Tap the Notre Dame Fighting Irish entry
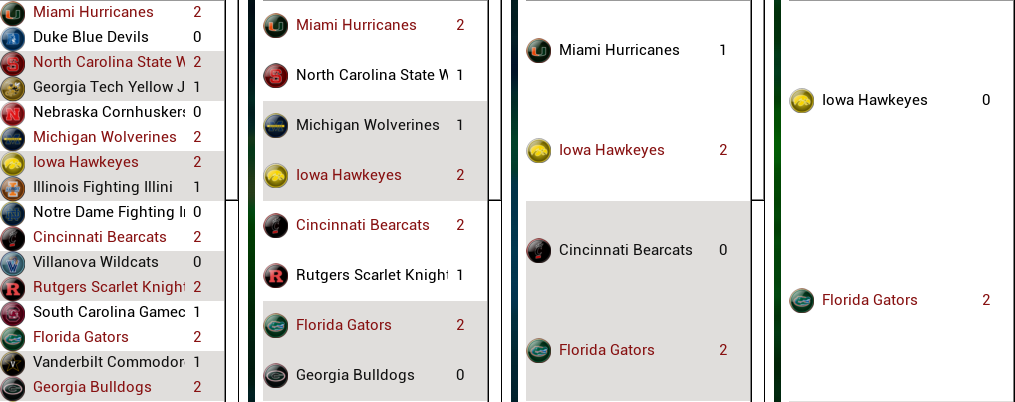 coord(108,212)
